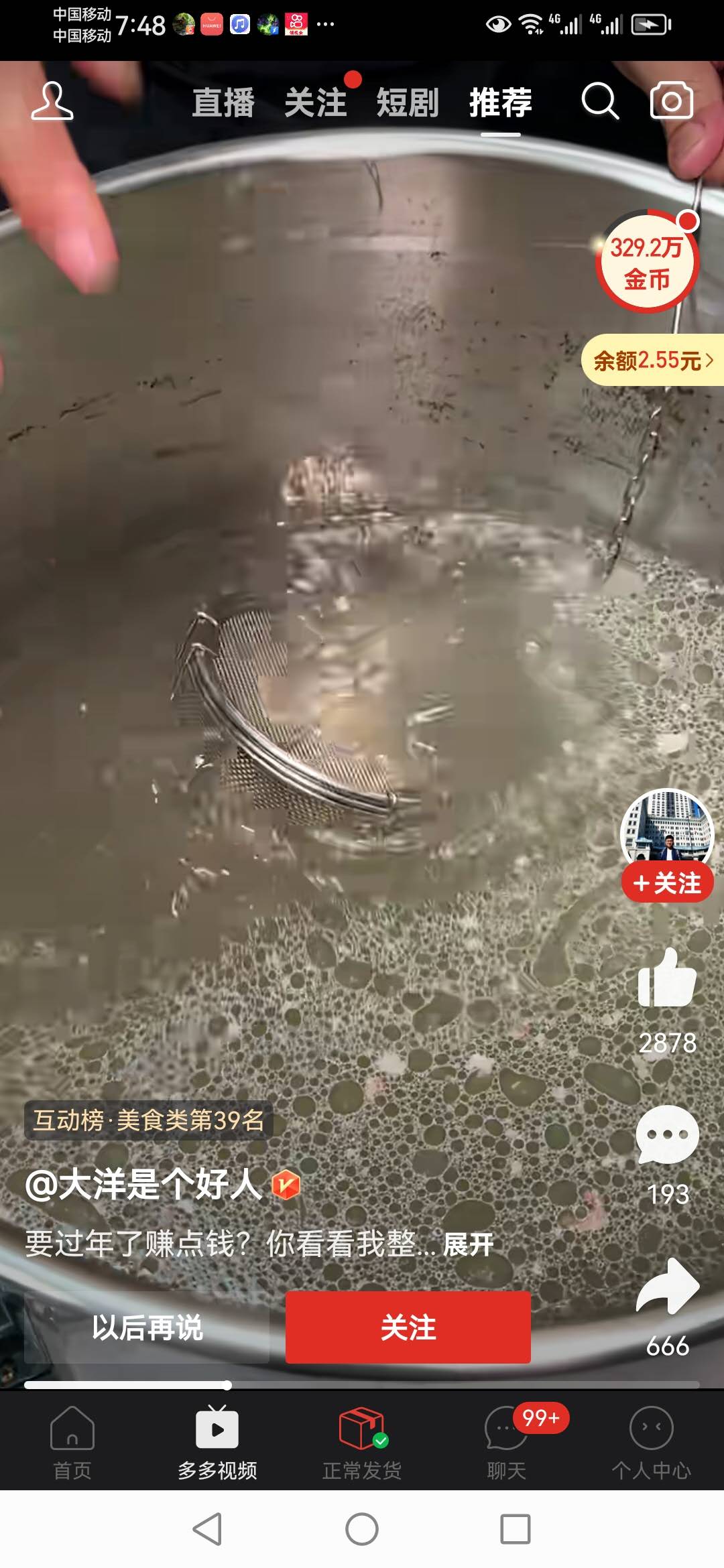The width and height of the screenshot is (724, 1568).
Task: Open the comments with 193 replies
Action: click(x=667, y=1135)
